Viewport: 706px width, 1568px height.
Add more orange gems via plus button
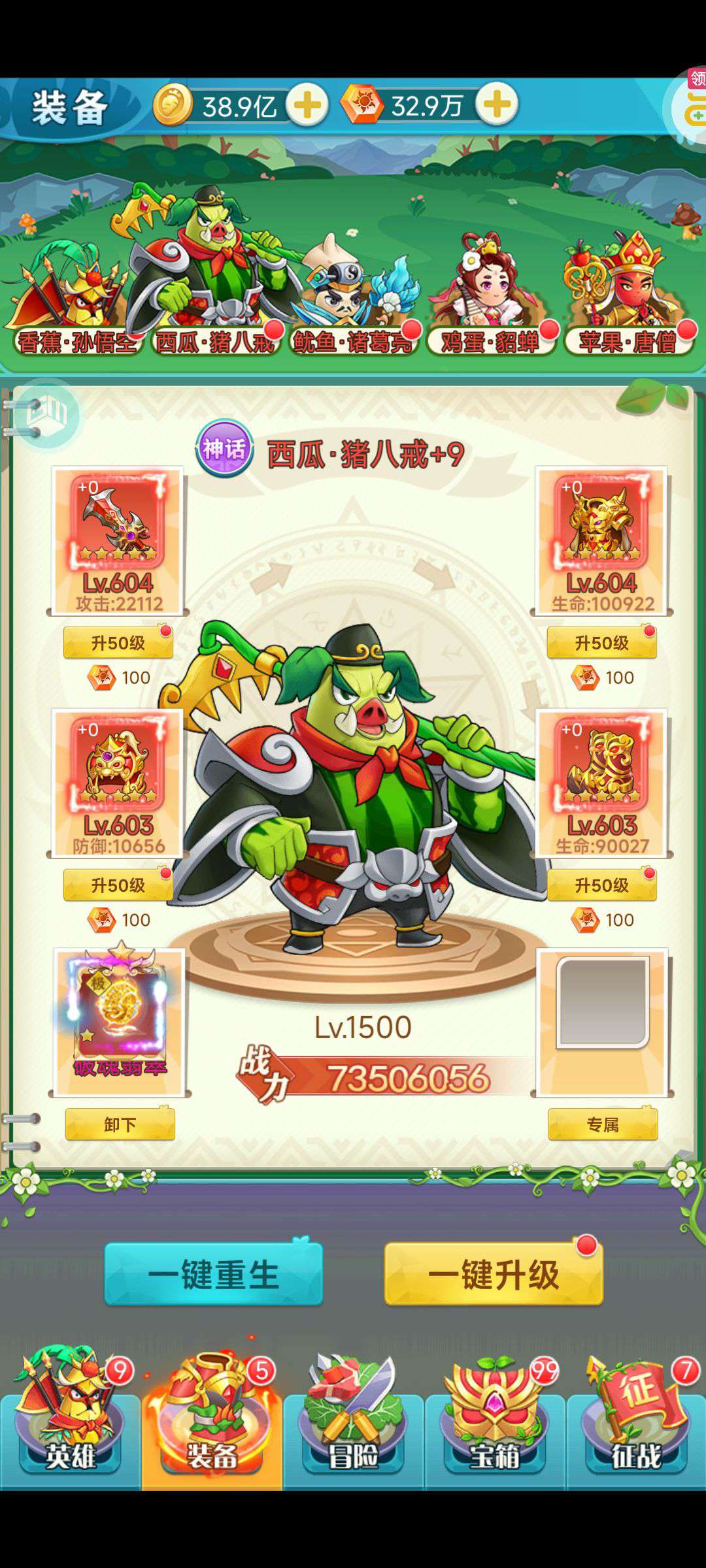[497, 104]
